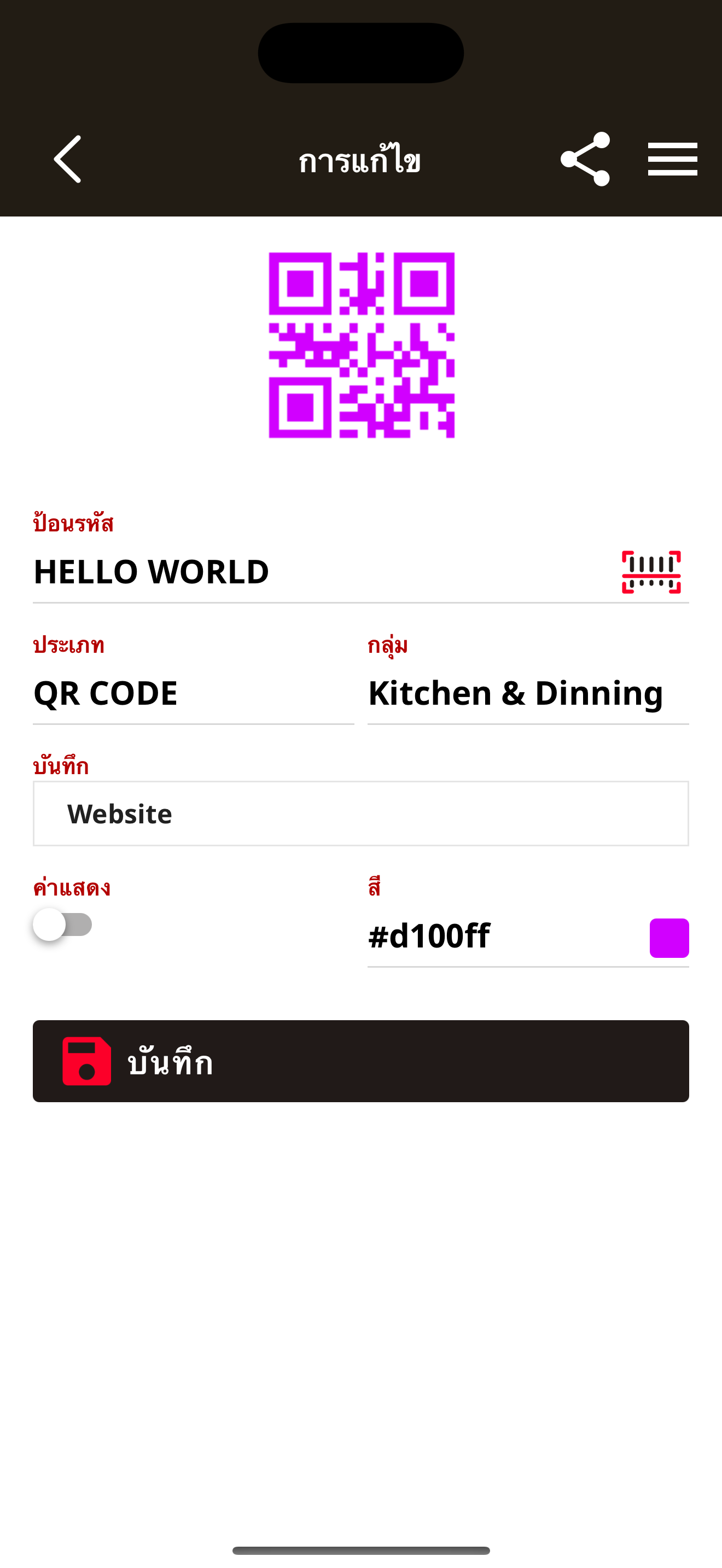Edit the Website note field

(x=360, y=814)
